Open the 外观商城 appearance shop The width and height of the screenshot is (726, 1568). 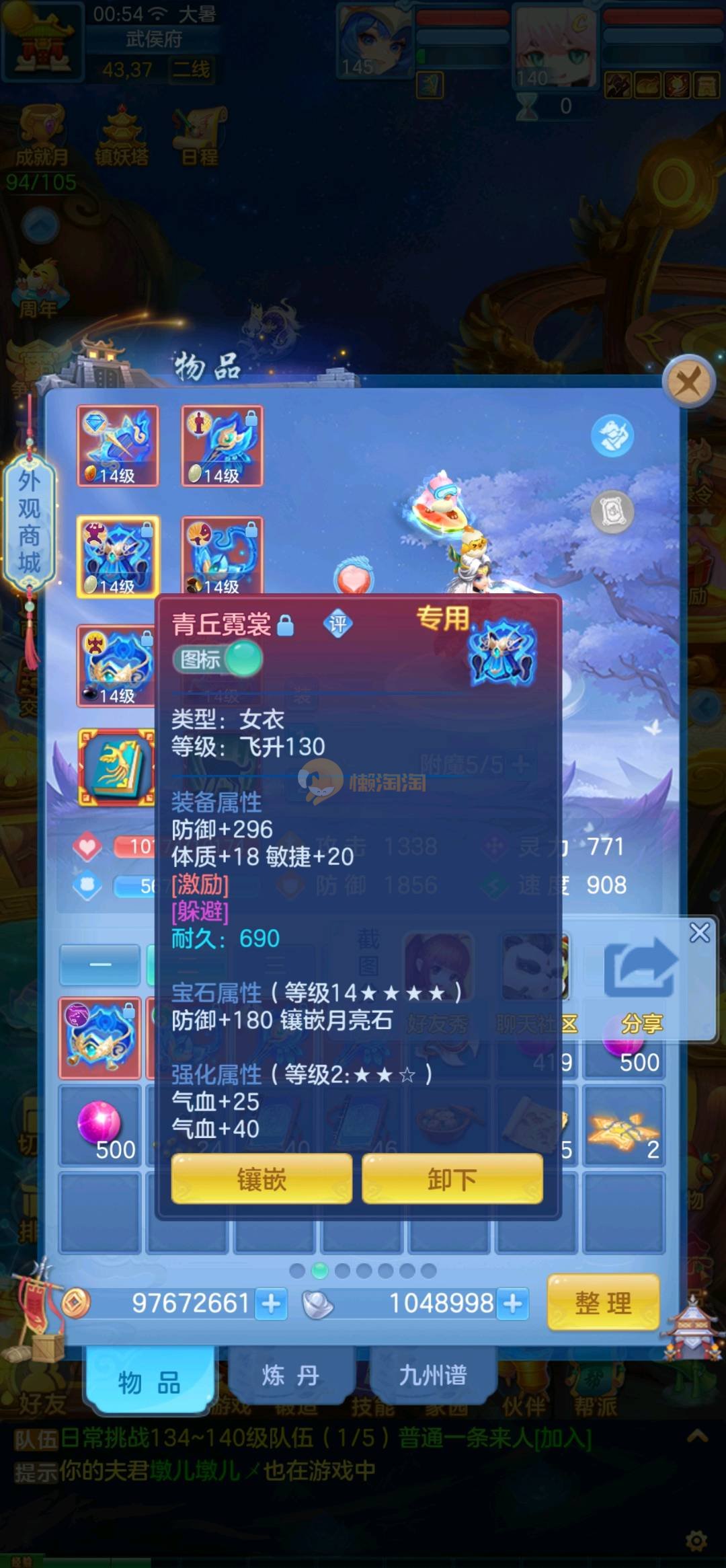pyautogui.click(x=29, y=522)
